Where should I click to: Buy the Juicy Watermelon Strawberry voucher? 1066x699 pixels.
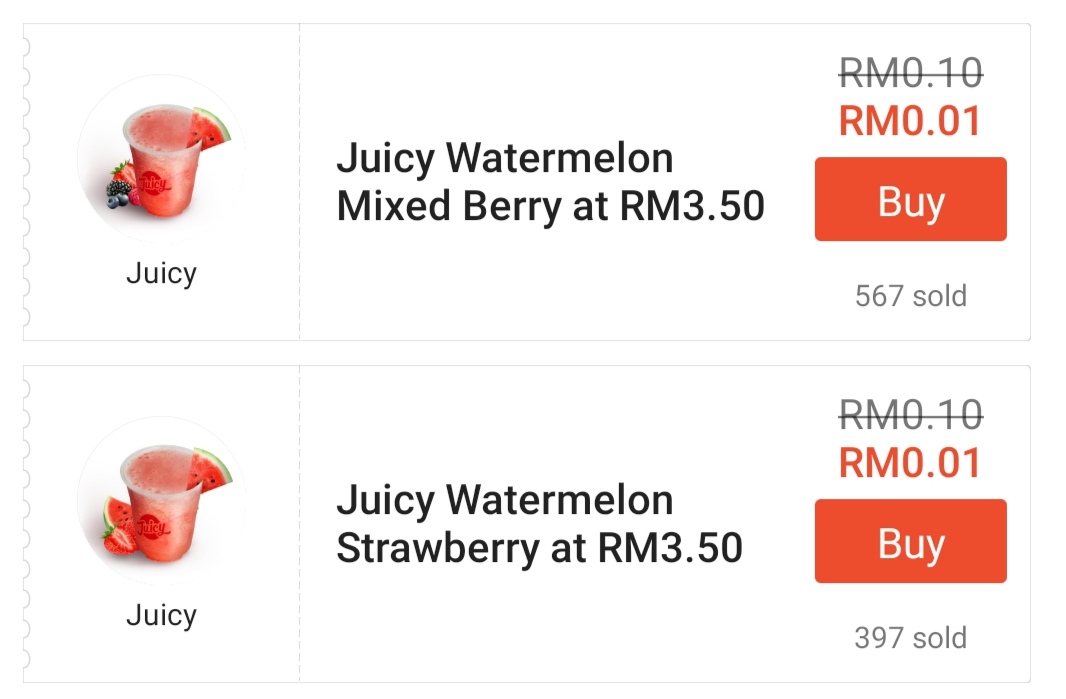tap(910, 541)
